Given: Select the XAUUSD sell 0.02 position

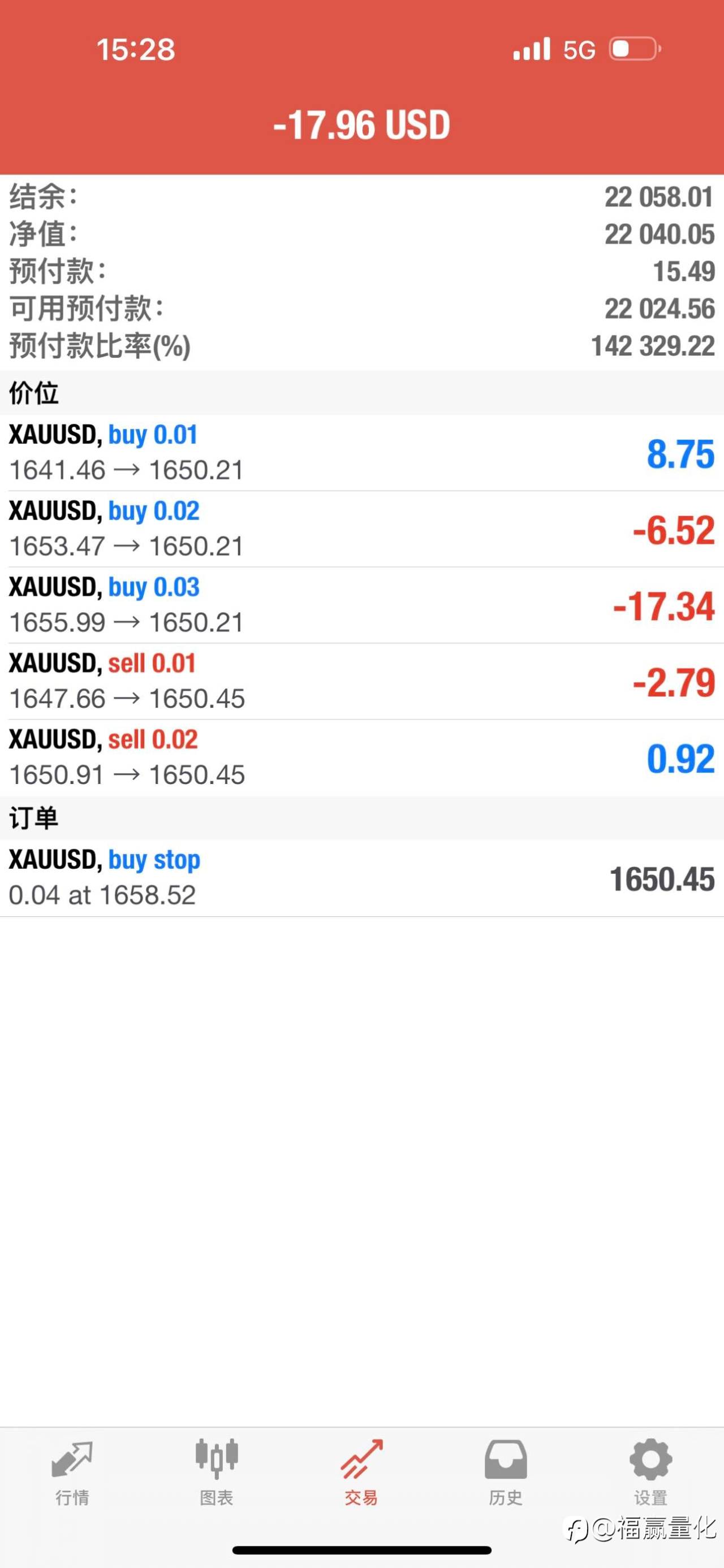Looking at the screenshot, I should (361, 757).
